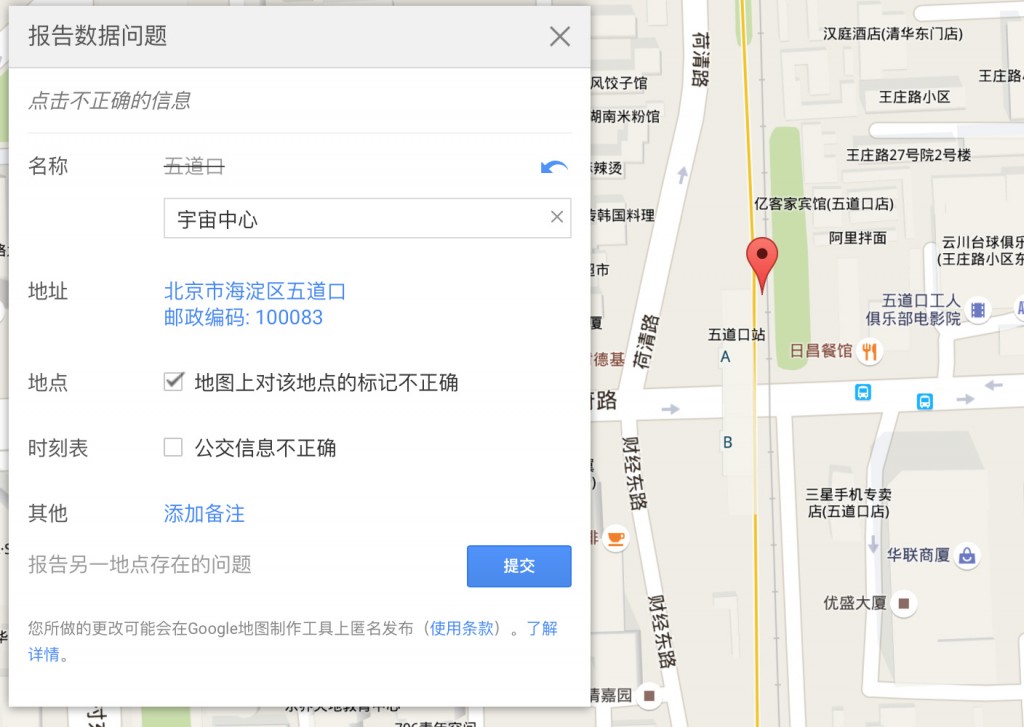The width and height of the screenshot is (1024, 727).
Task: Check the 公交信息不正确 box
Action: [x=174, y=447]
